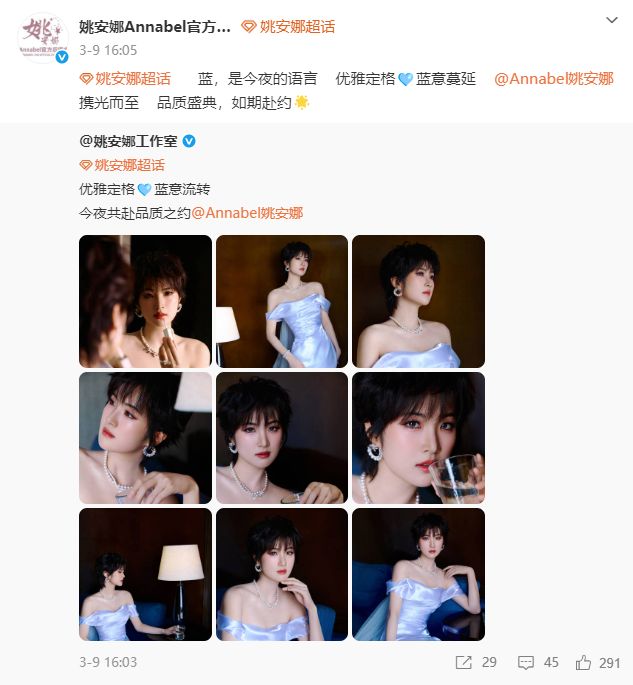Image resolution: width=633 pixels, height=685 pixels.
Task: Open the top middle photo in grid
Action: pyautogui.click(x=282, y=301)
